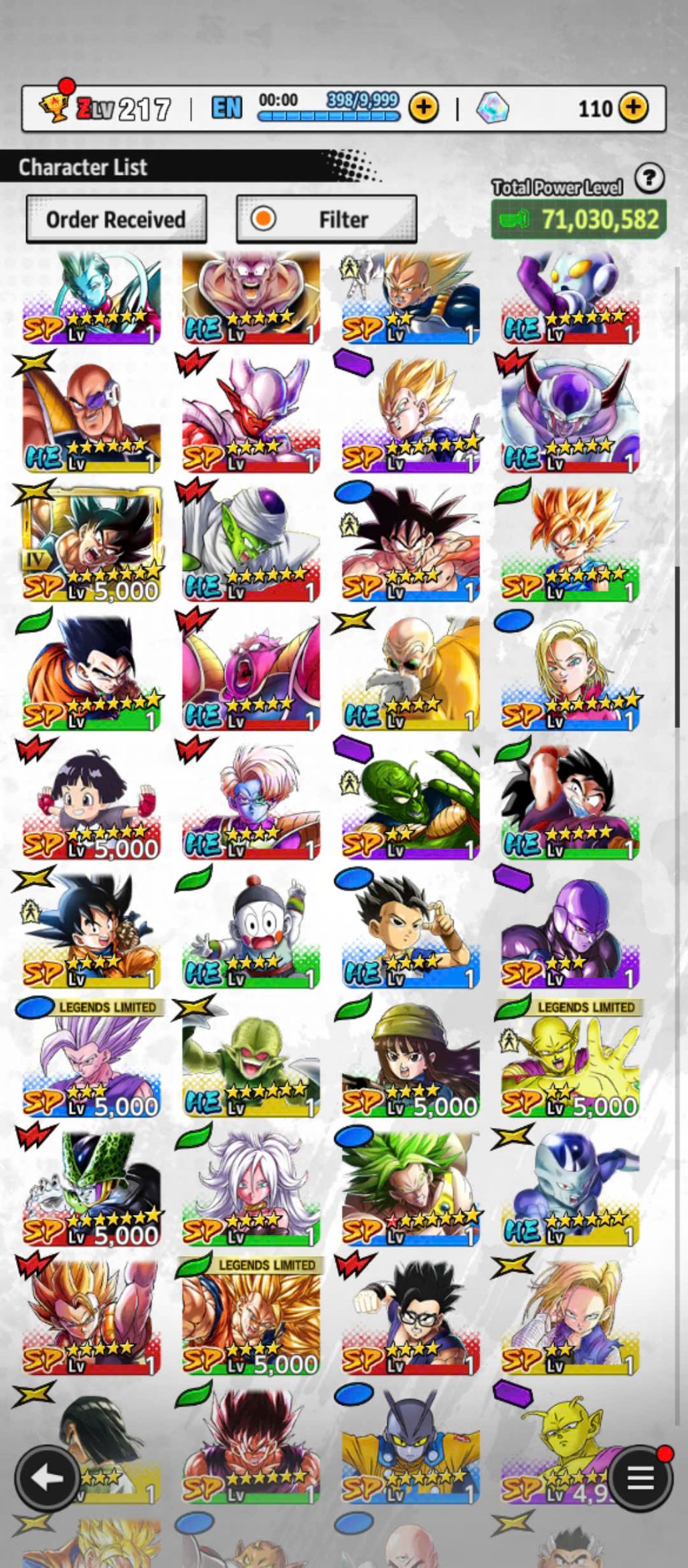Open the Nappa HE character card

coord(92,415)
